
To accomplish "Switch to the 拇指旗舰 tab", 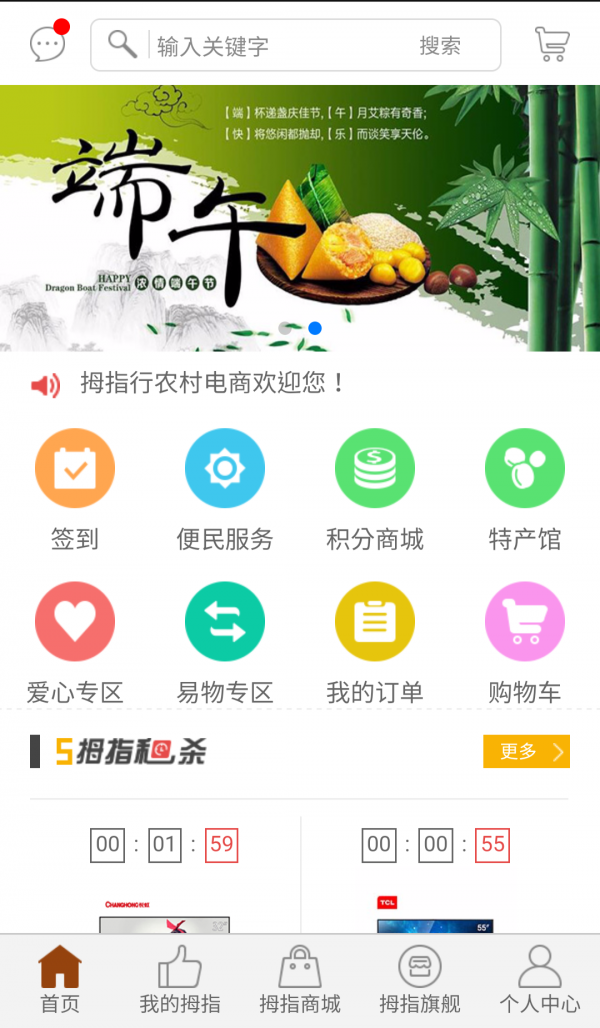I will pyautogui.click(x=420, y=980).
